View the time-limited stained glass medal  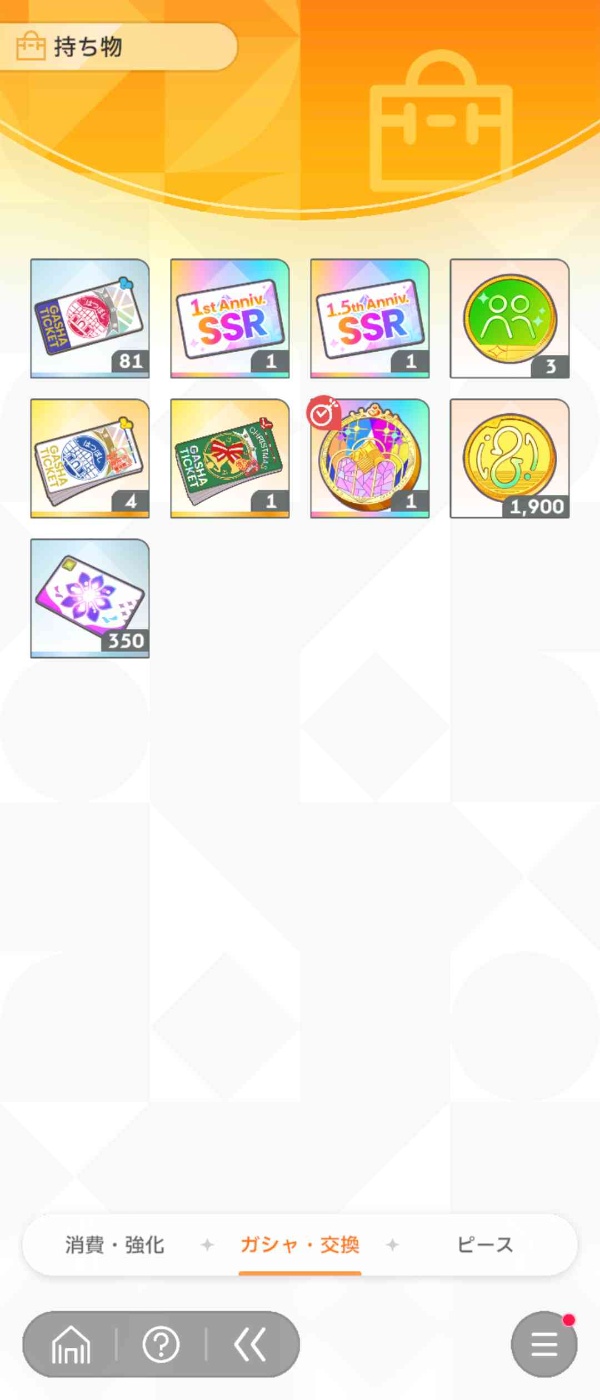[370, 459]
